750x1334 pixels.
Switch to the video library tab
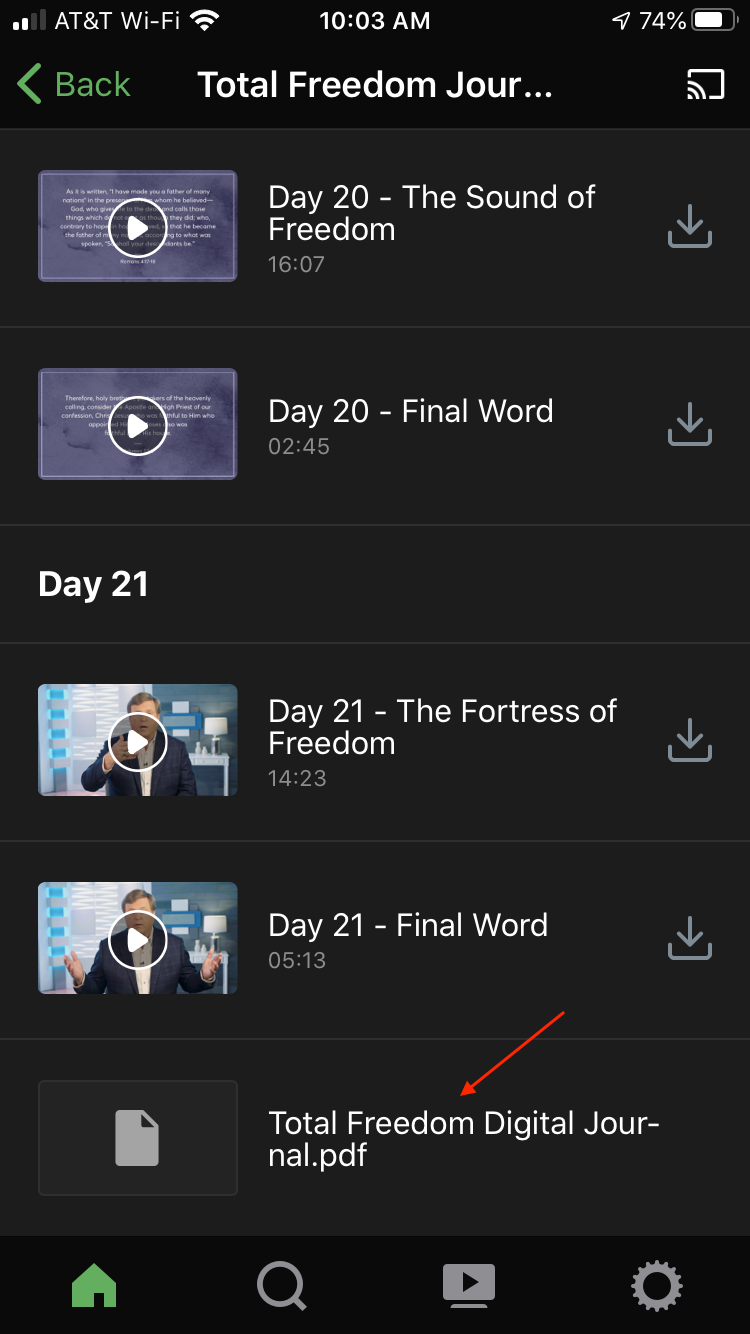pyautogui.click(x=468, y=1285)
